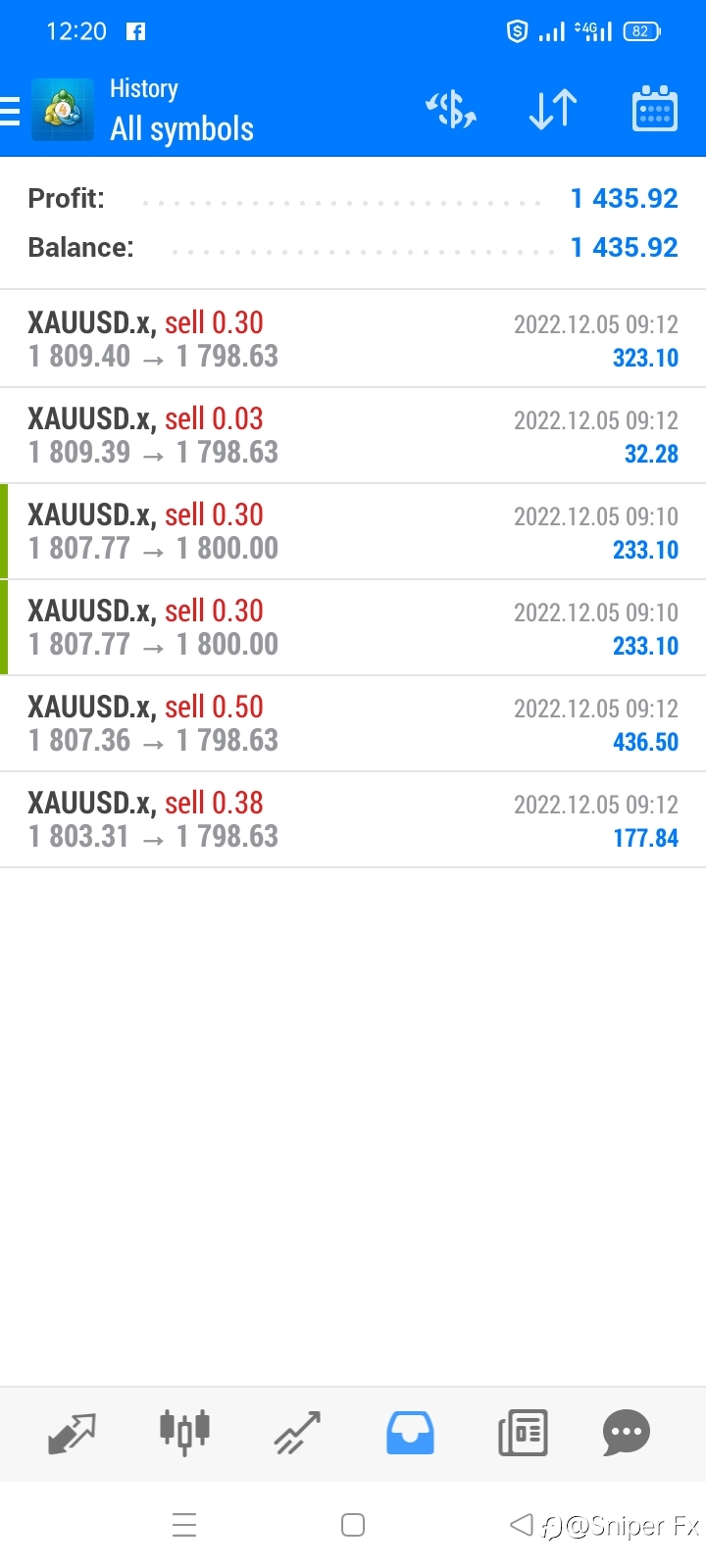The image size is (706, 1568).
Task: Switch to the Quotes tab
Action: (72, 1434)
